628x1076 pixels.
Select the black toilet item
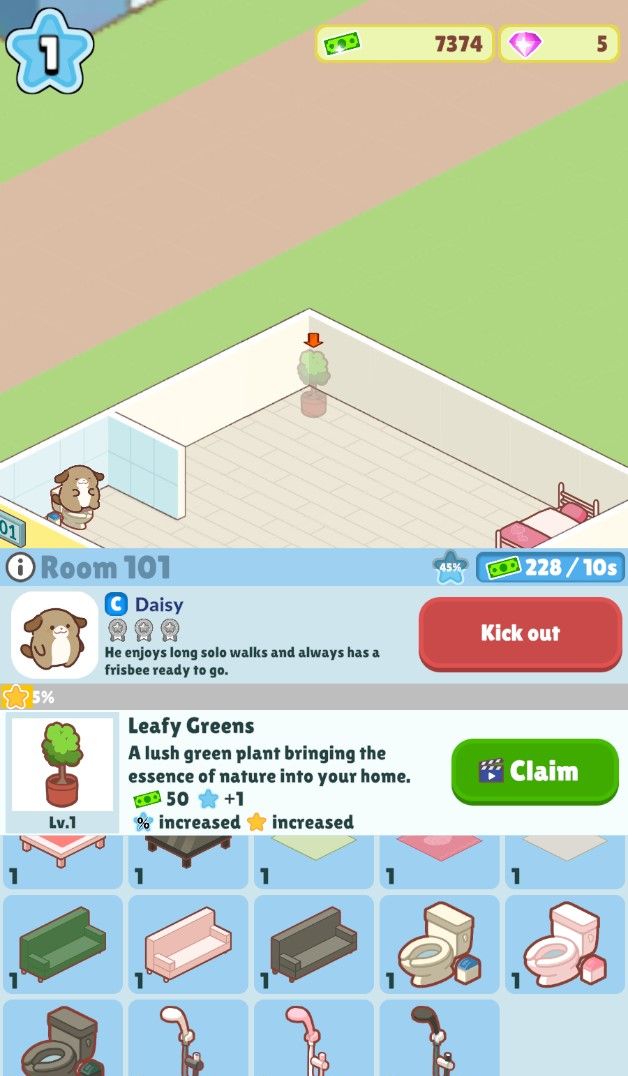click(x=63, y=1038)
